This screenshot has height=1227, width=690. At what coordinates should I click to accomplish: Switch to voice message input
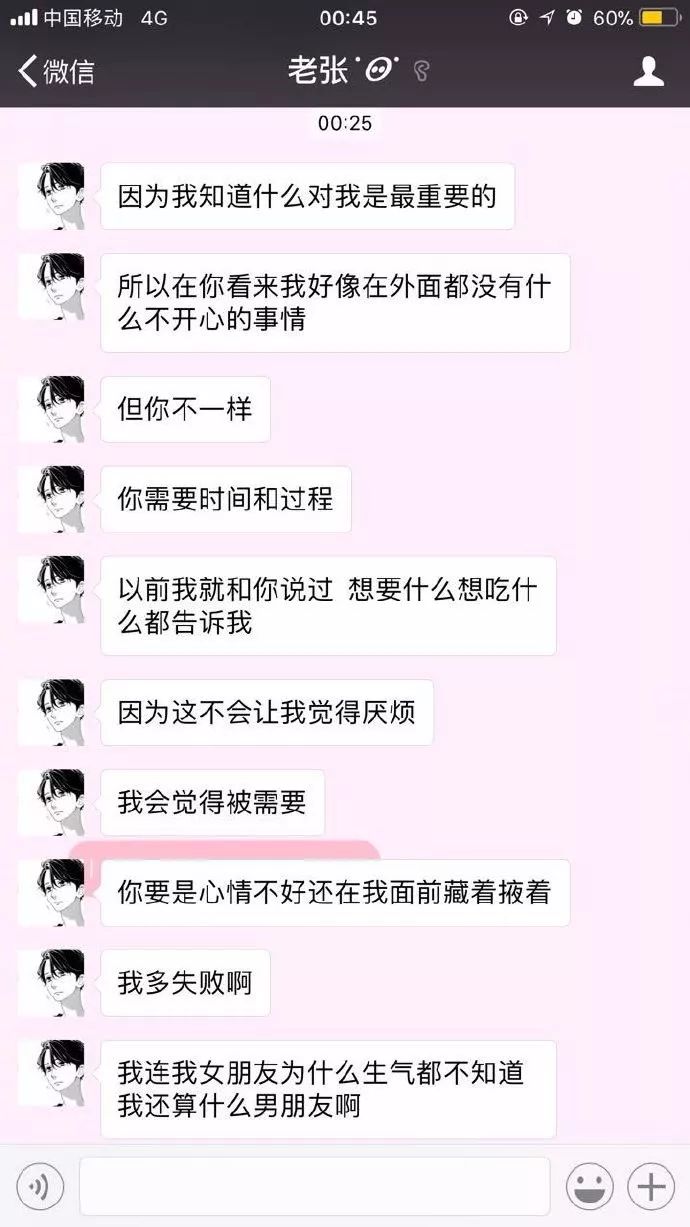point(40,1187)
